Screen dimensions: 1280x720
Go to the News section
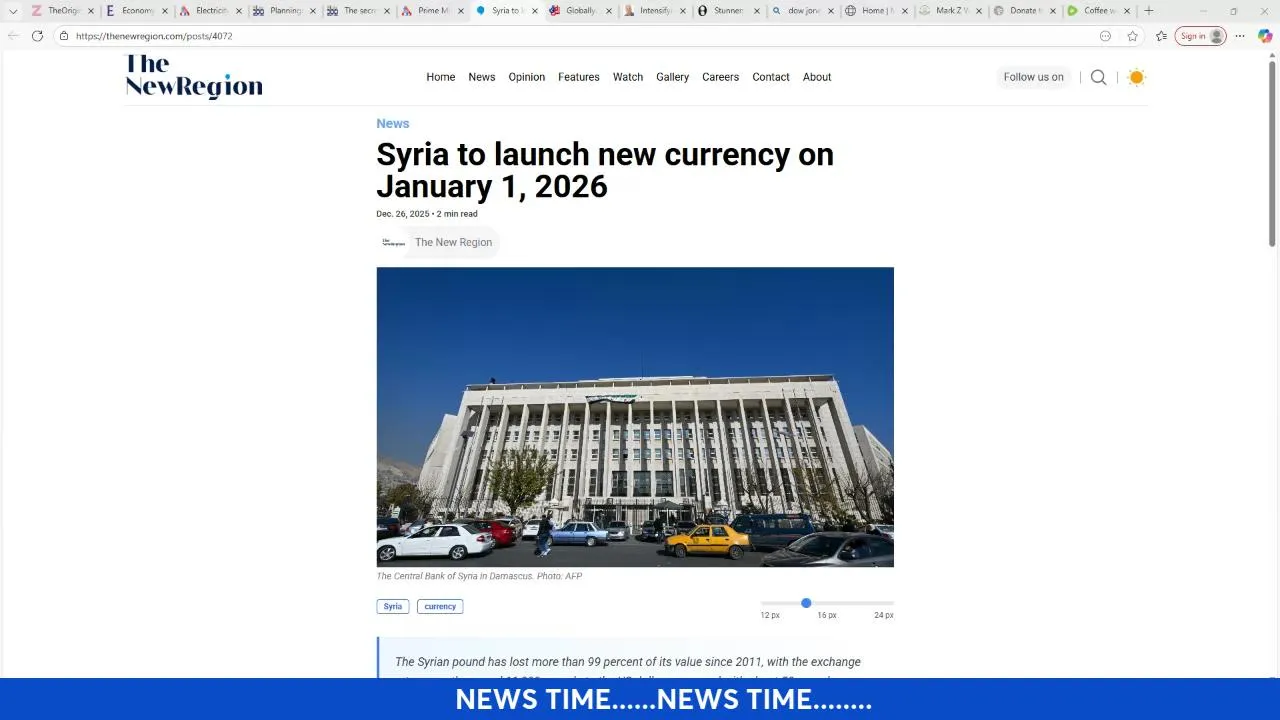(481, 77)
